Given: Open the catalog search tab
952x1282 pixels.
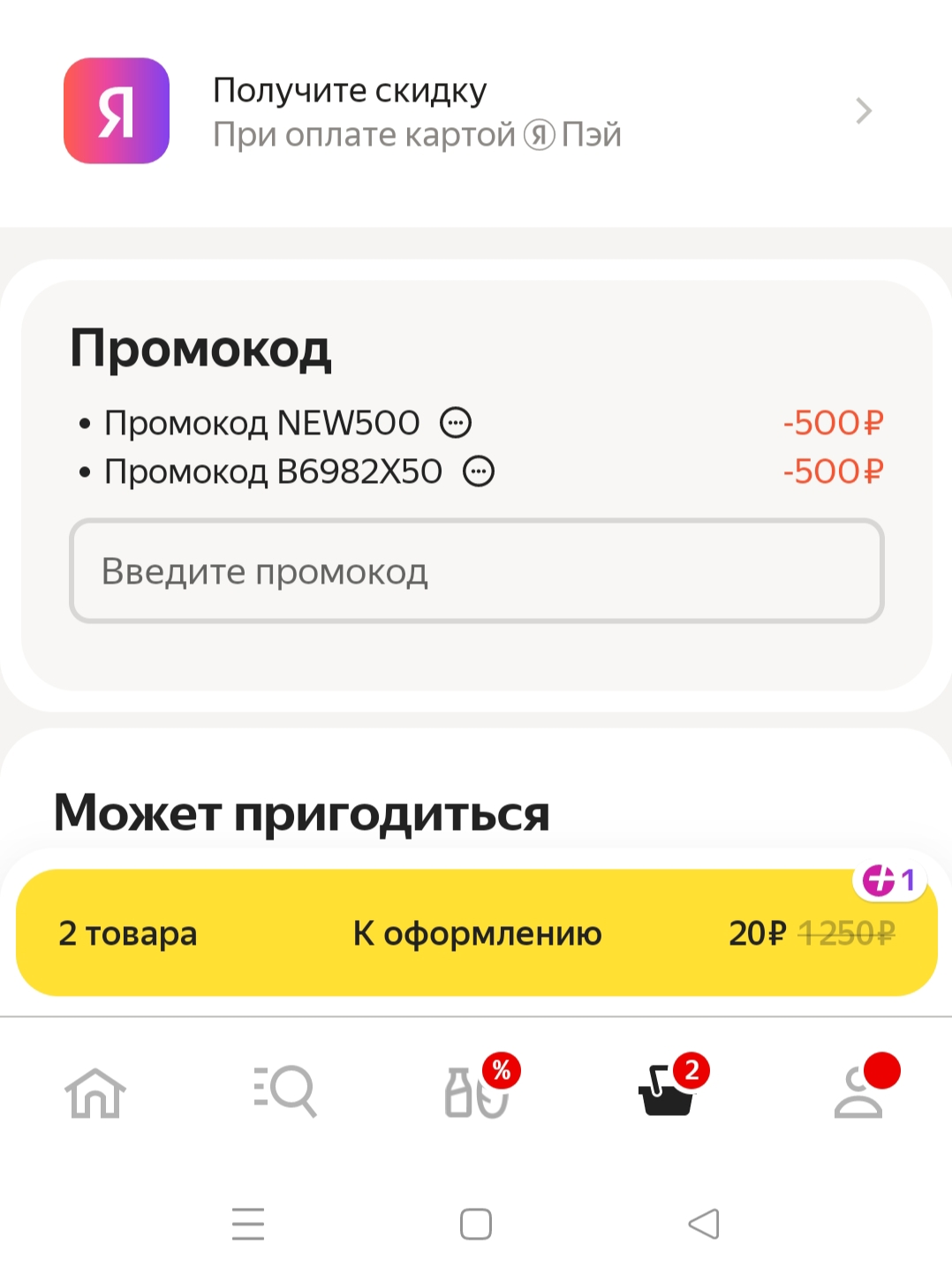Looking at the screenshot, I should point(284,1090).
